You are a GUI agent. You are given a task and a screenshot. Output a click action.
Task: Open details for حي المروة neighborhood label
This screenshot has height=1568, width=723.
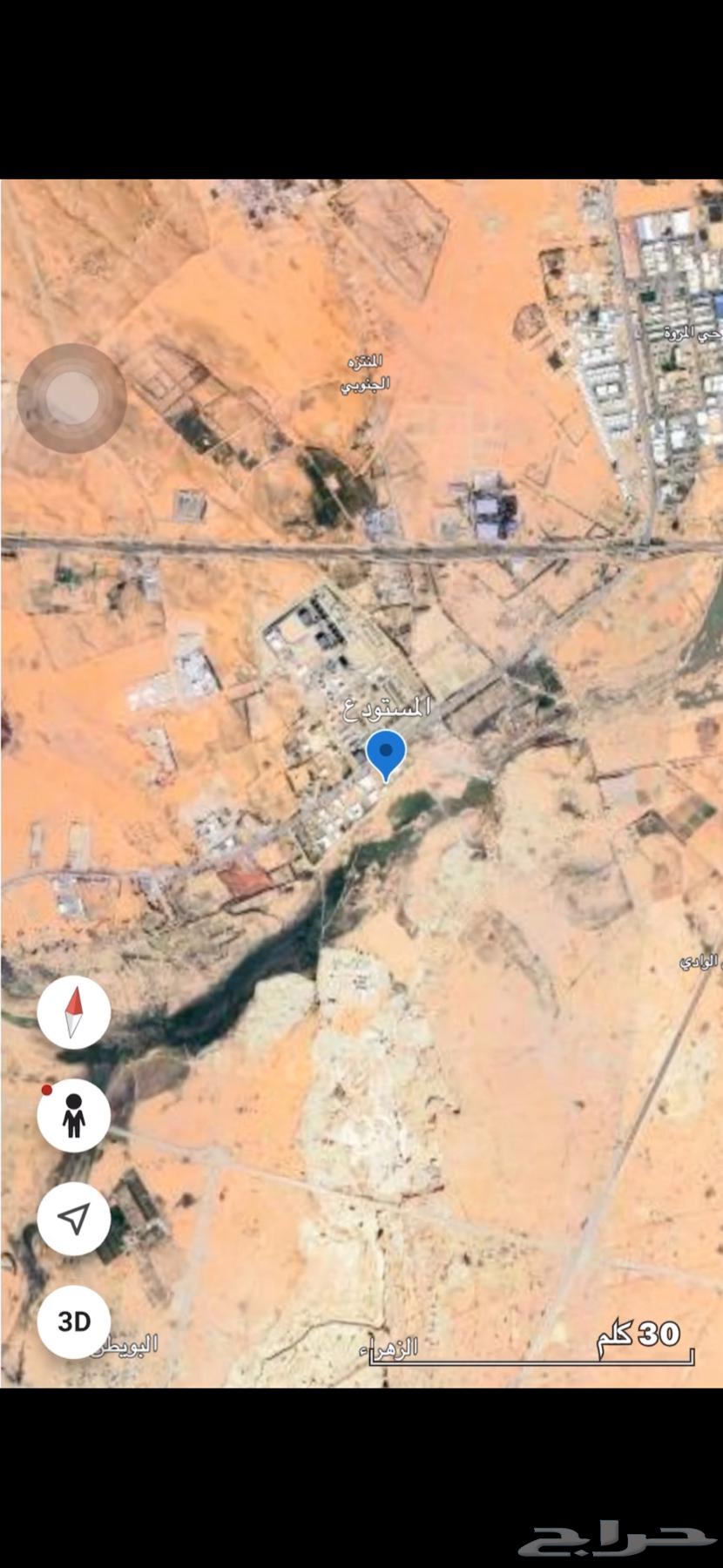pyautogui.click(x=688, y=333)
